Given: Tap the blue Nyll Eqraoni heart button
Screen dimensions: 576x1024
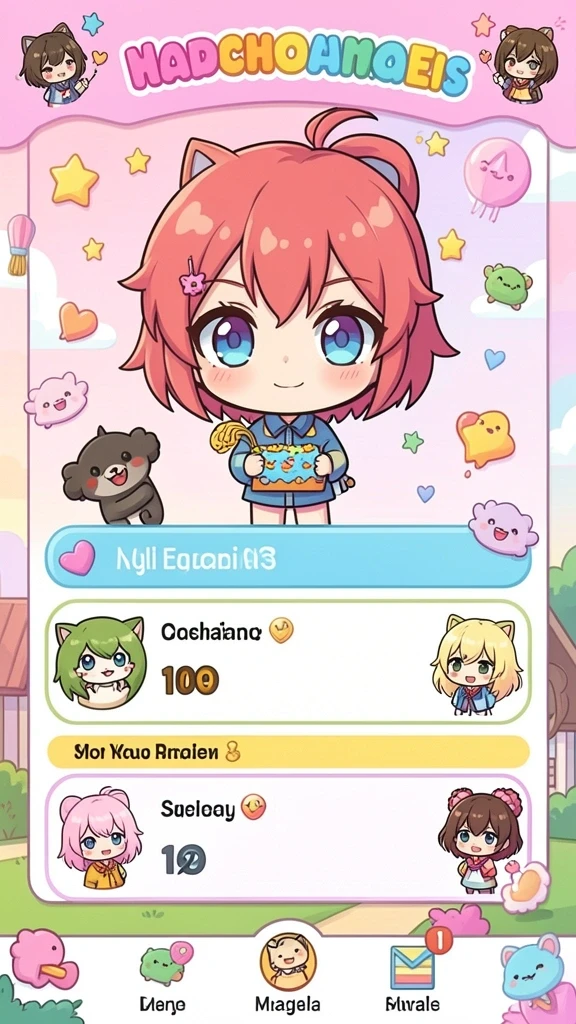Looking at the screenshot, I should pos(287,558).
